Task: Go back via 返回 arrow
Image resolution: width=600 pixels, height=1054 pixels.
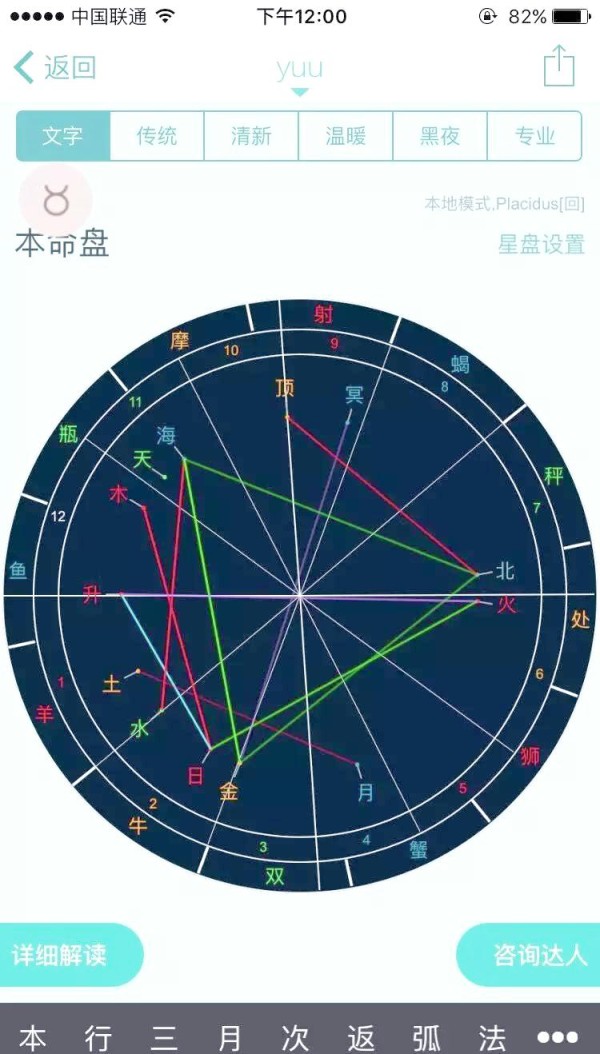Action: click(55, 68)
